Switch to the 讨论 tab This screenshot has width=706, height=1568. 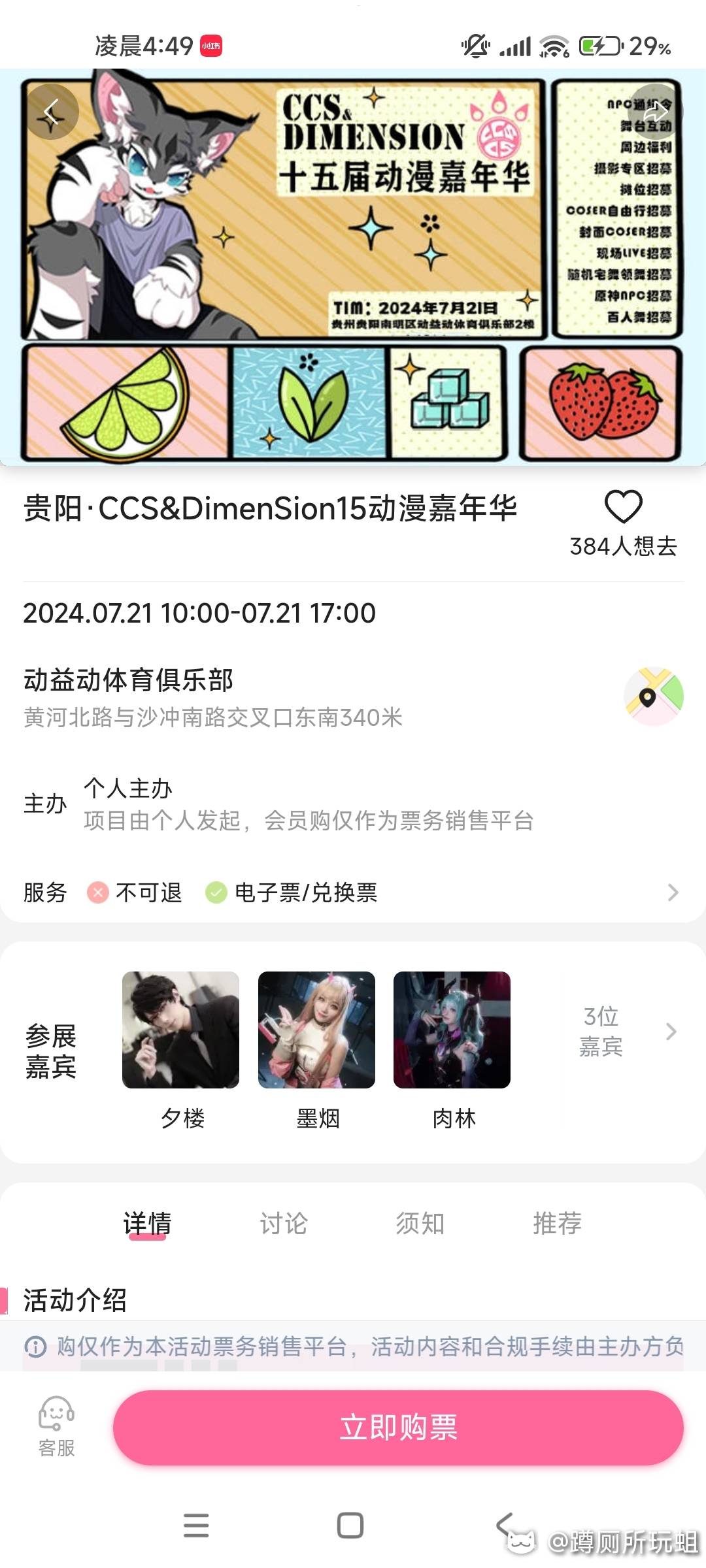coord(284,1223)
